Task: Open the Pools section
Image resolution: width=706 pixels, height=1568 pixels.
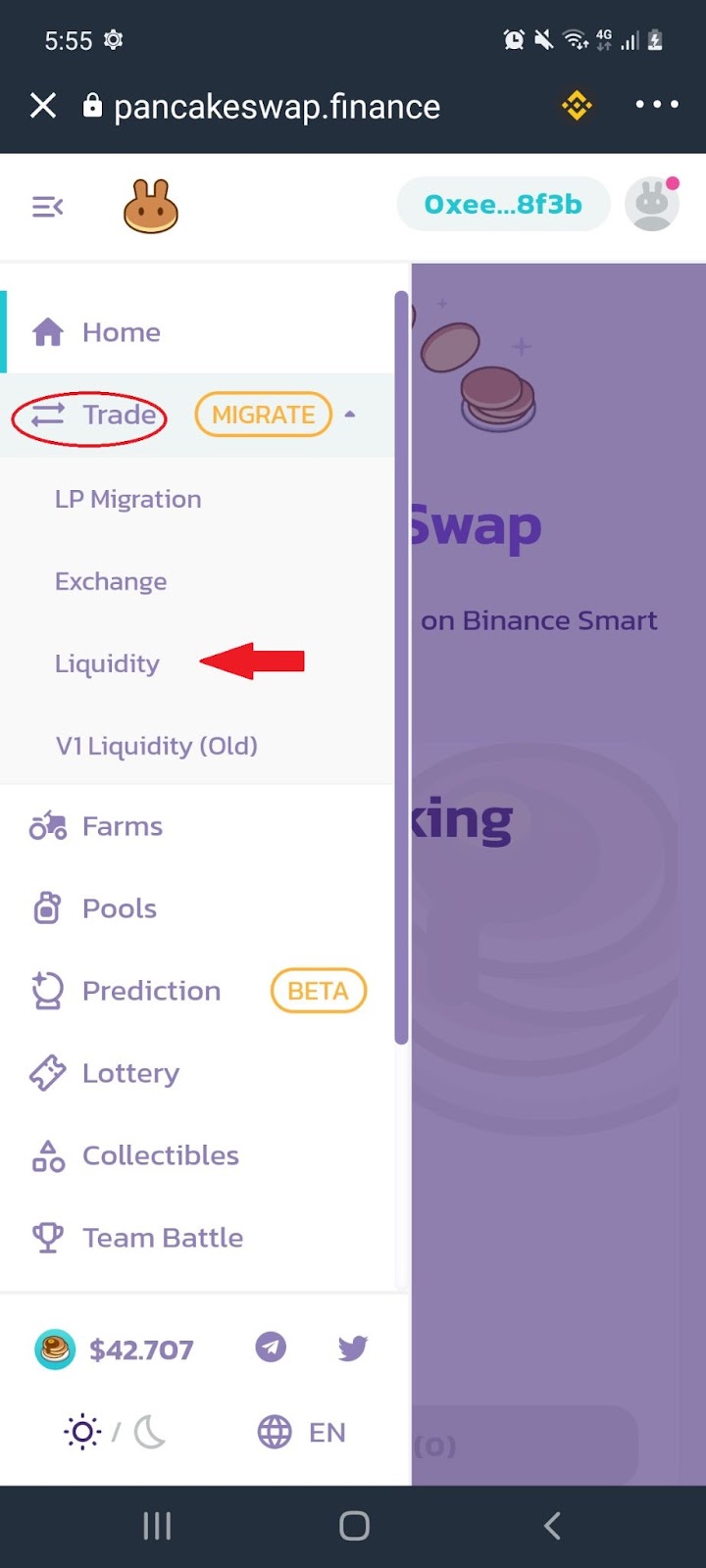Action: 119,908
